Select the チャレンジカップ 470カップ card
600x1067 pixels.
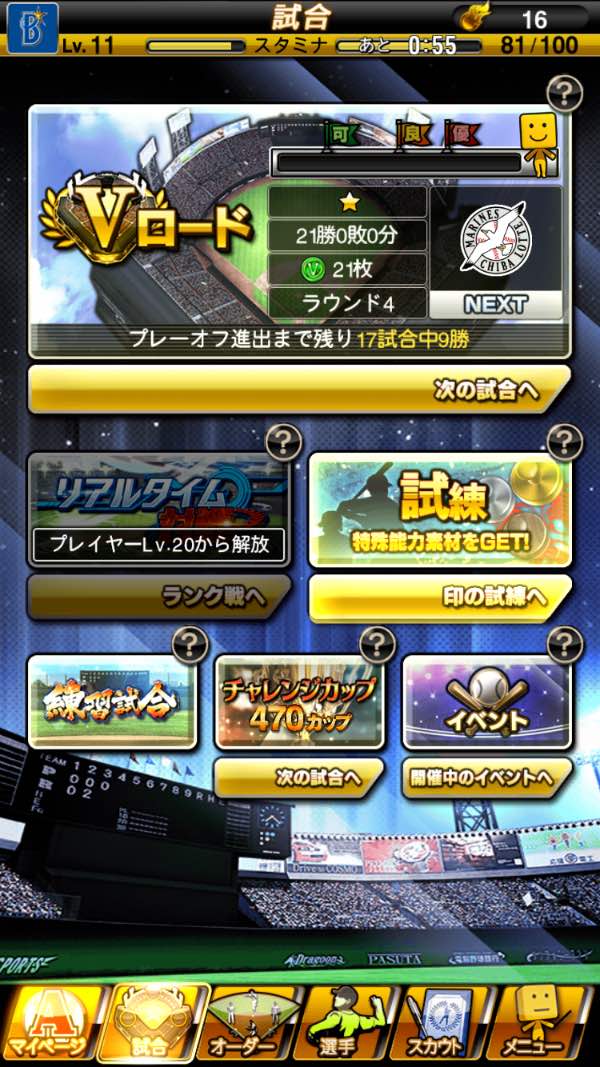[298, 701]
